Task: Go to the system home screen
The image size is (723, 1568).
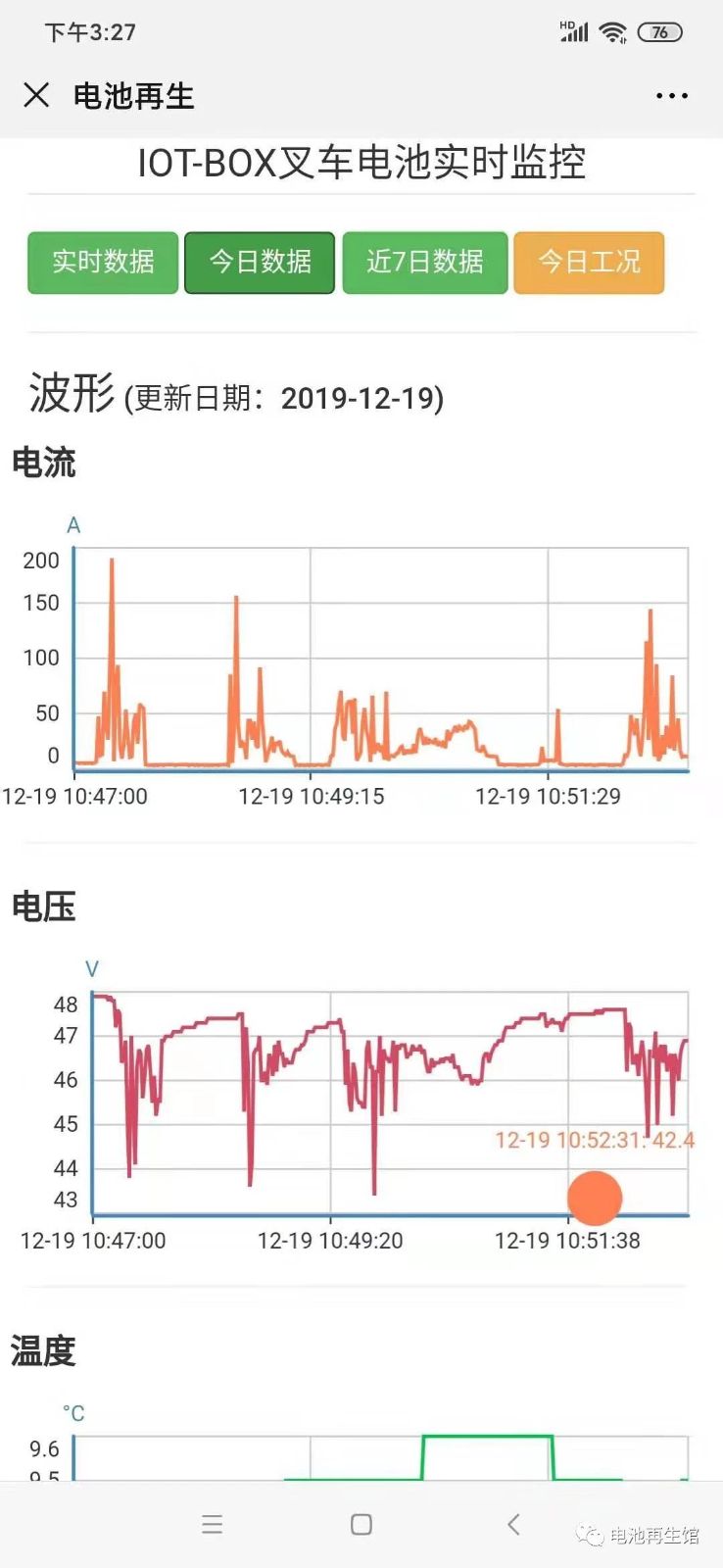Action: point(361,1524)
